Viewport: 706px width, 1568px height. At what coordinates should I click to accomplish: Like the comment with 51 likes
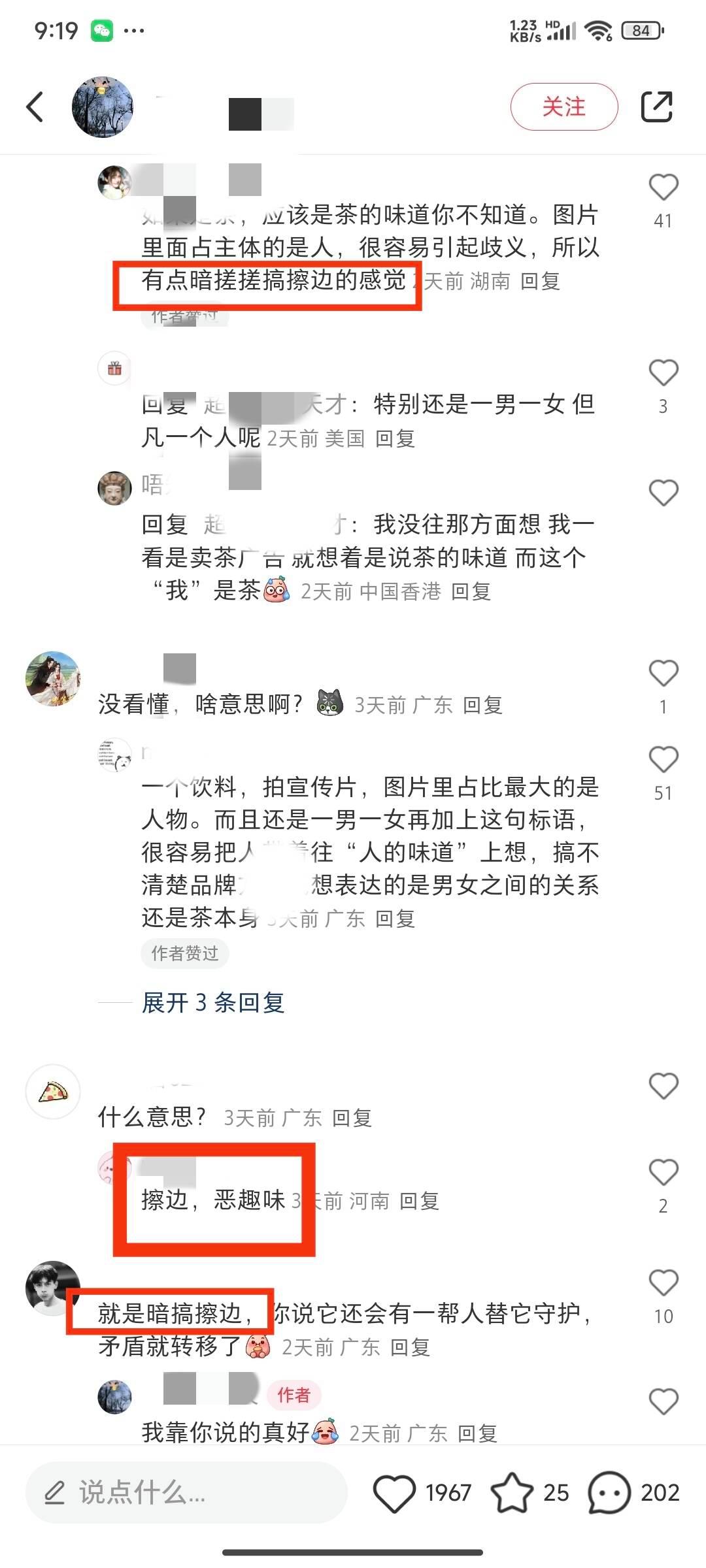[663, 760]
